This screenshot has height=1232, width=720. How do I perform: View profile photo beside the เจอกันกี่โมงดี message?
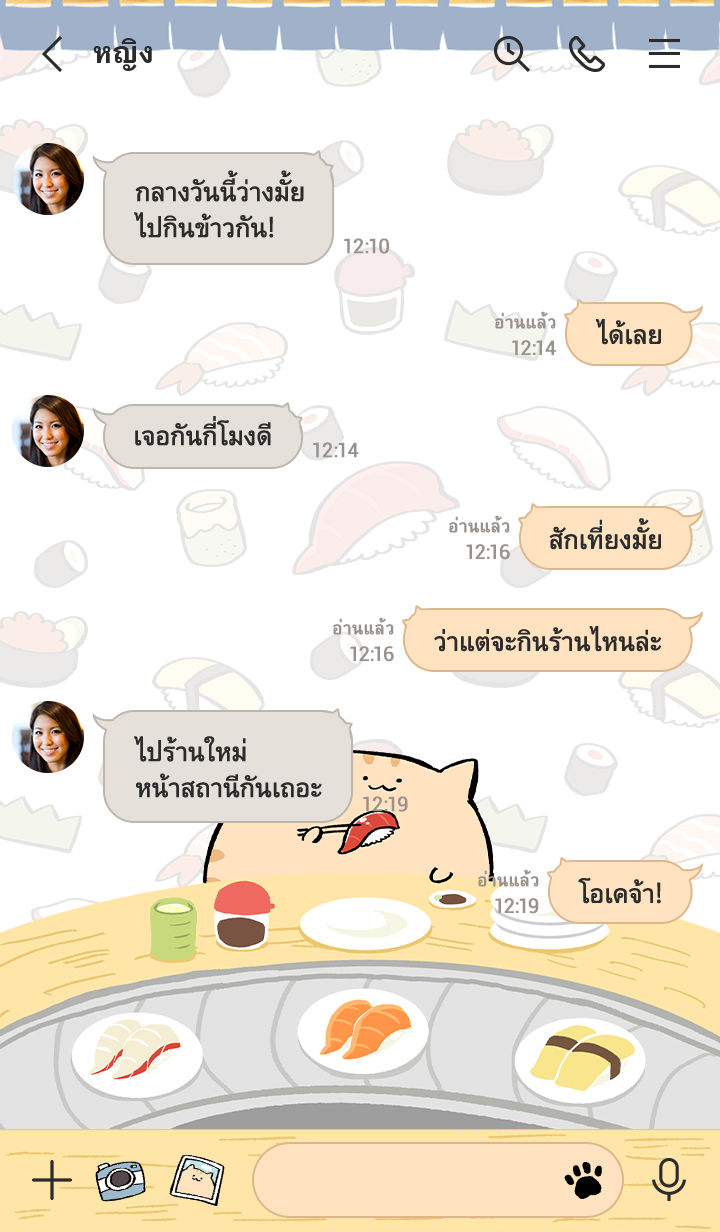(48, 431)
